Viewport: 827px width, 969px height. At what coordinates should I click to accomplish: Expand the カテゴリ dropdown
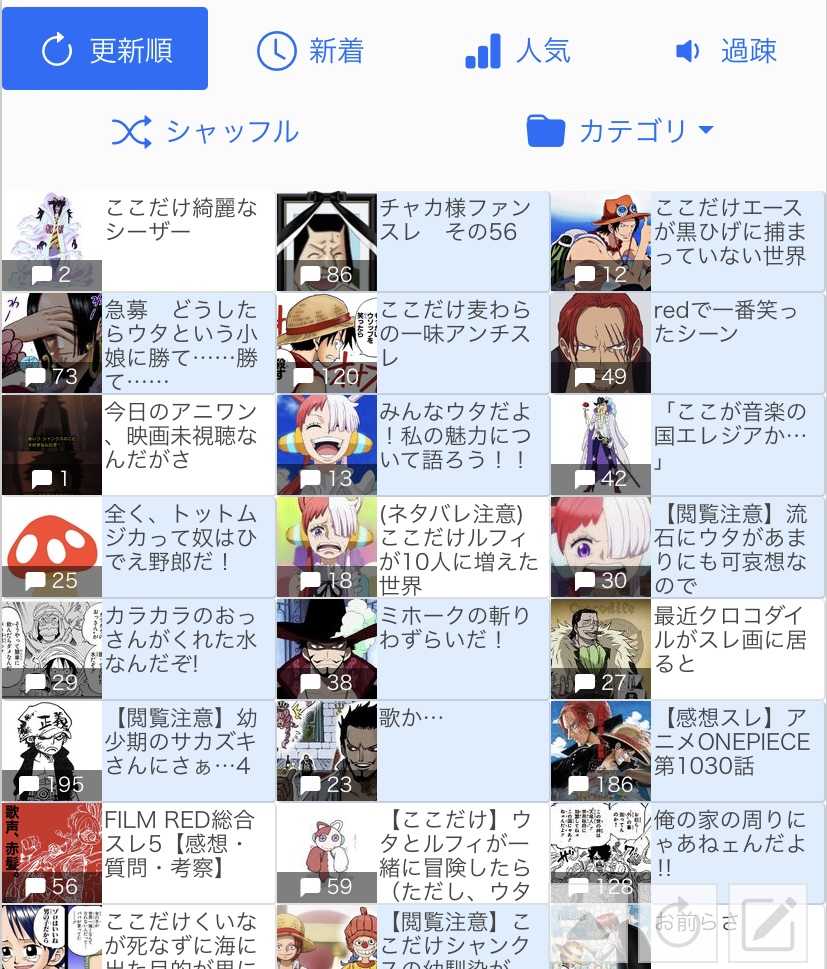(620, 131)
